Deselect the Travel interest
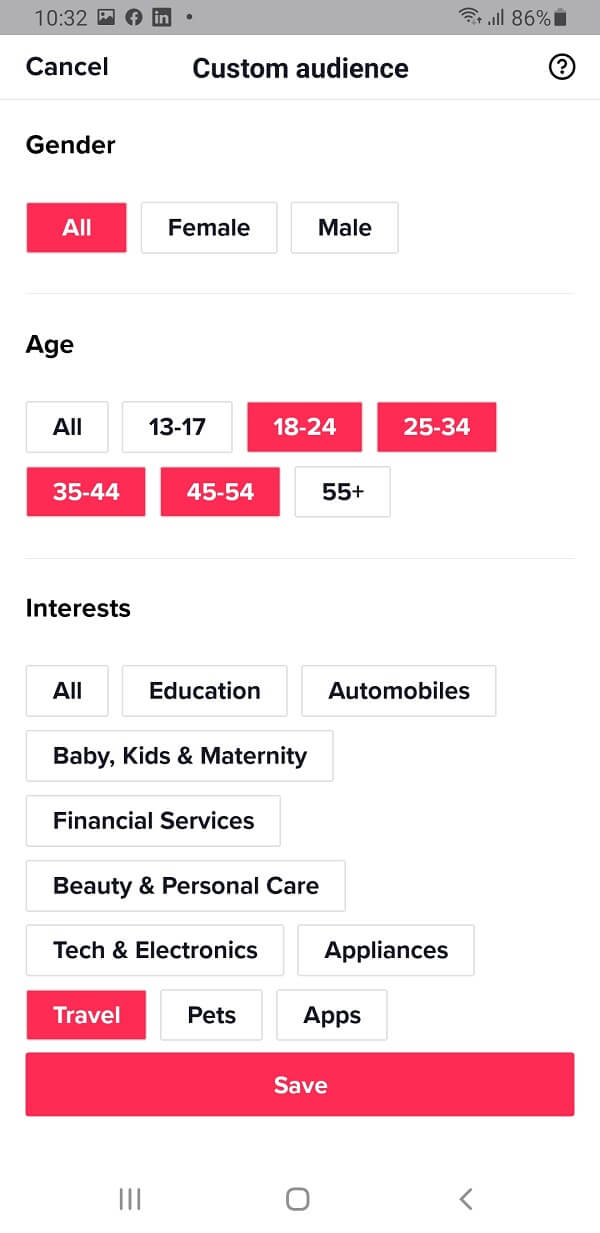Viewport: 600px width, 1233px height. point(86,1015)
